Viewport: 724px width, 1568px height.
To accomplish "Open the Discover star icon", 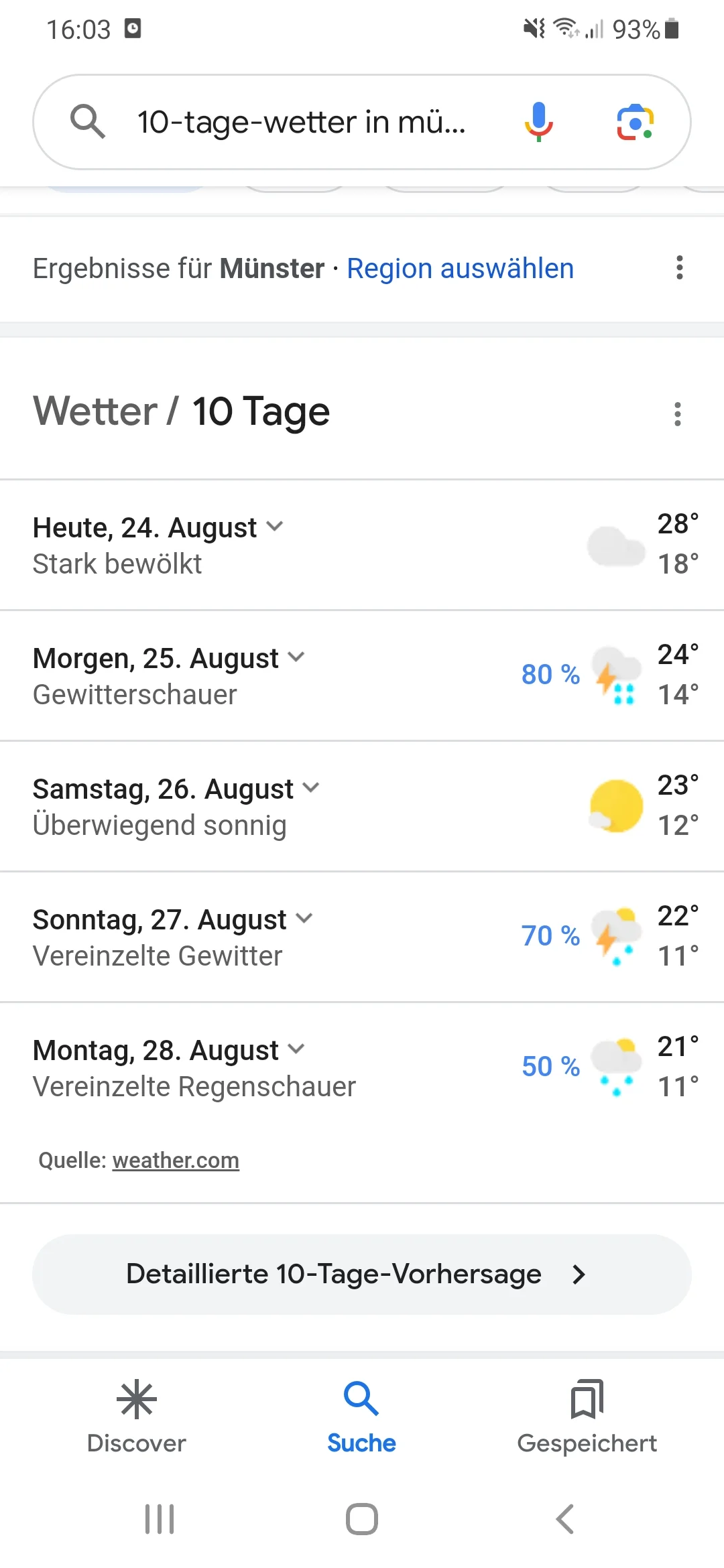I will coord(136,1400).
